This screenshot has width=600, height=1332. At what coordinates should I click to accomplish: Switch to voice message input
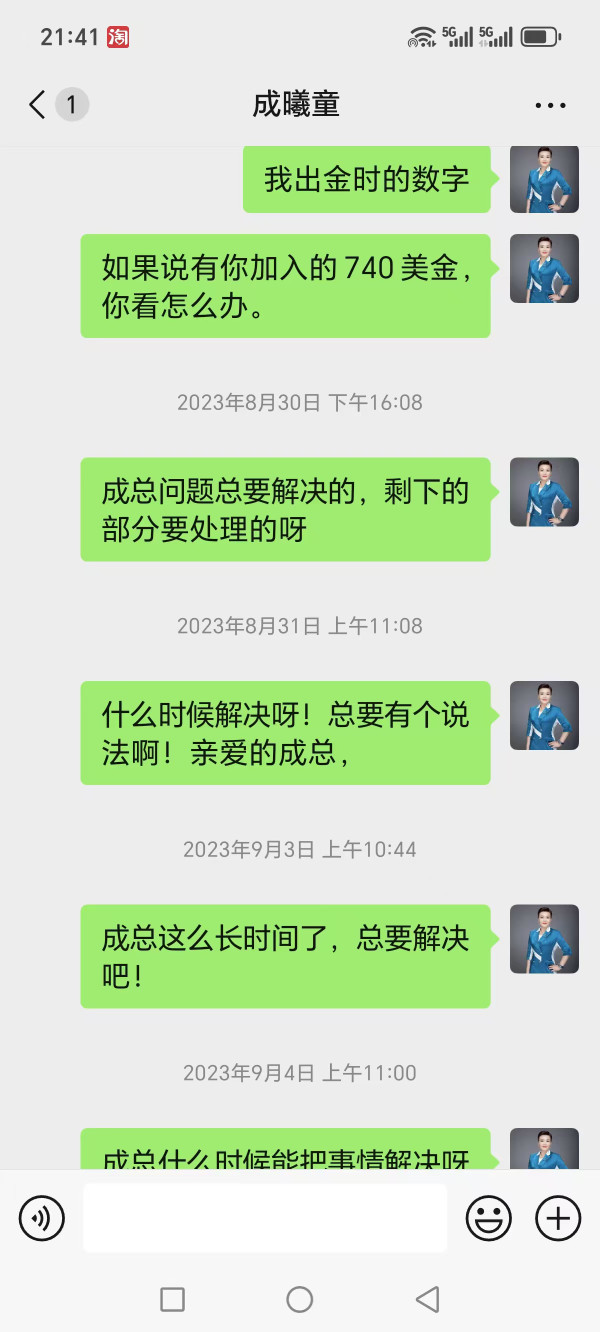42,1218
